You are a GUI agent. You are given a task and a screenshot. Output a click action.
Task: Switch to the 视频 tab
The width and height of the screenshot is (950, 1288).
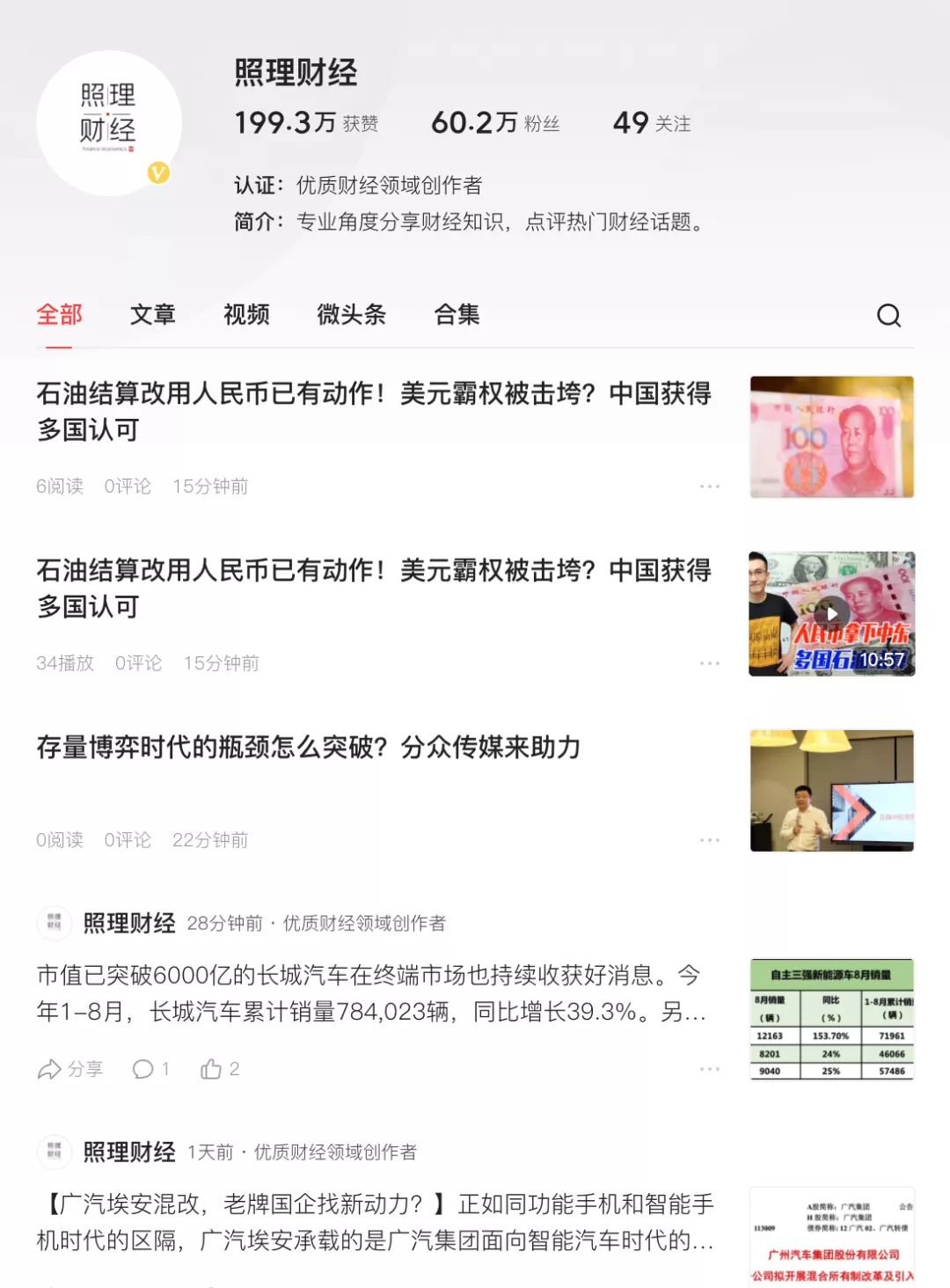(247, 315)
